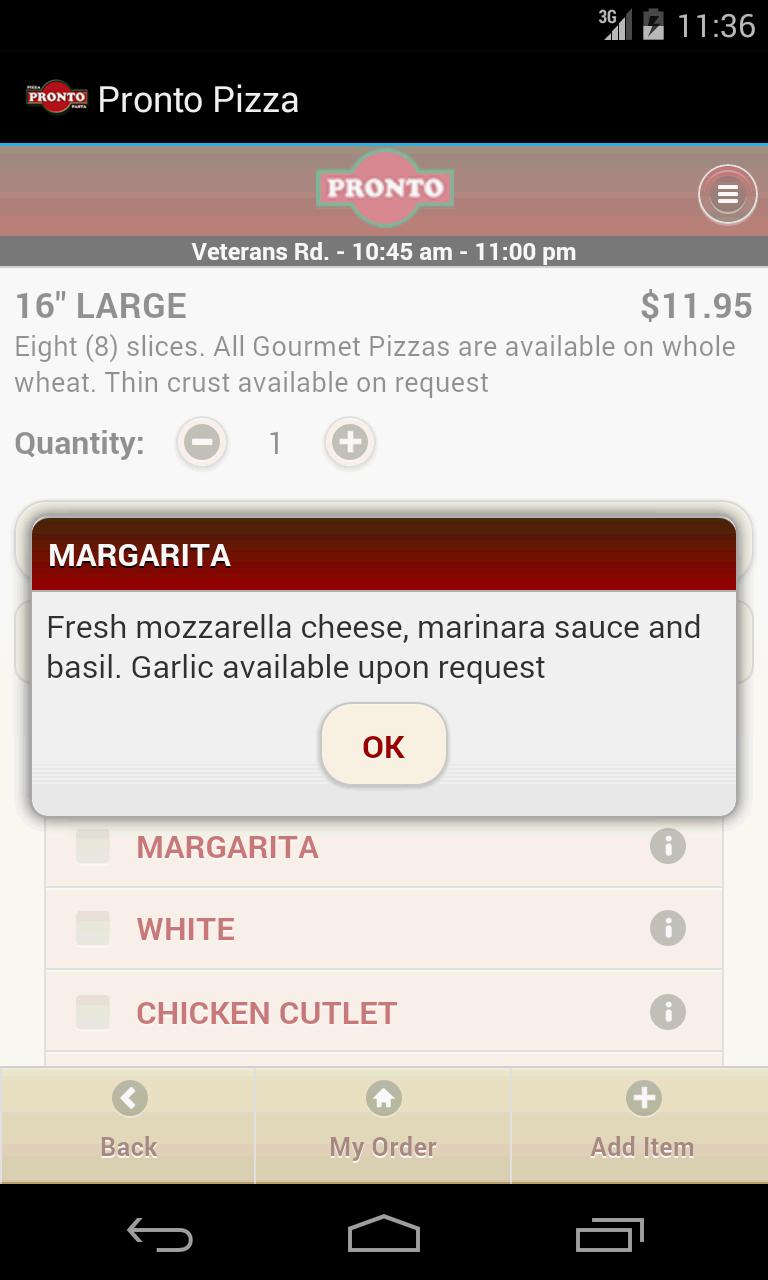The height and width of the screenshot is (1280, 768).
Task: View info for the CHICKEN CUTLET pizza
Action: click(668, 1012)
